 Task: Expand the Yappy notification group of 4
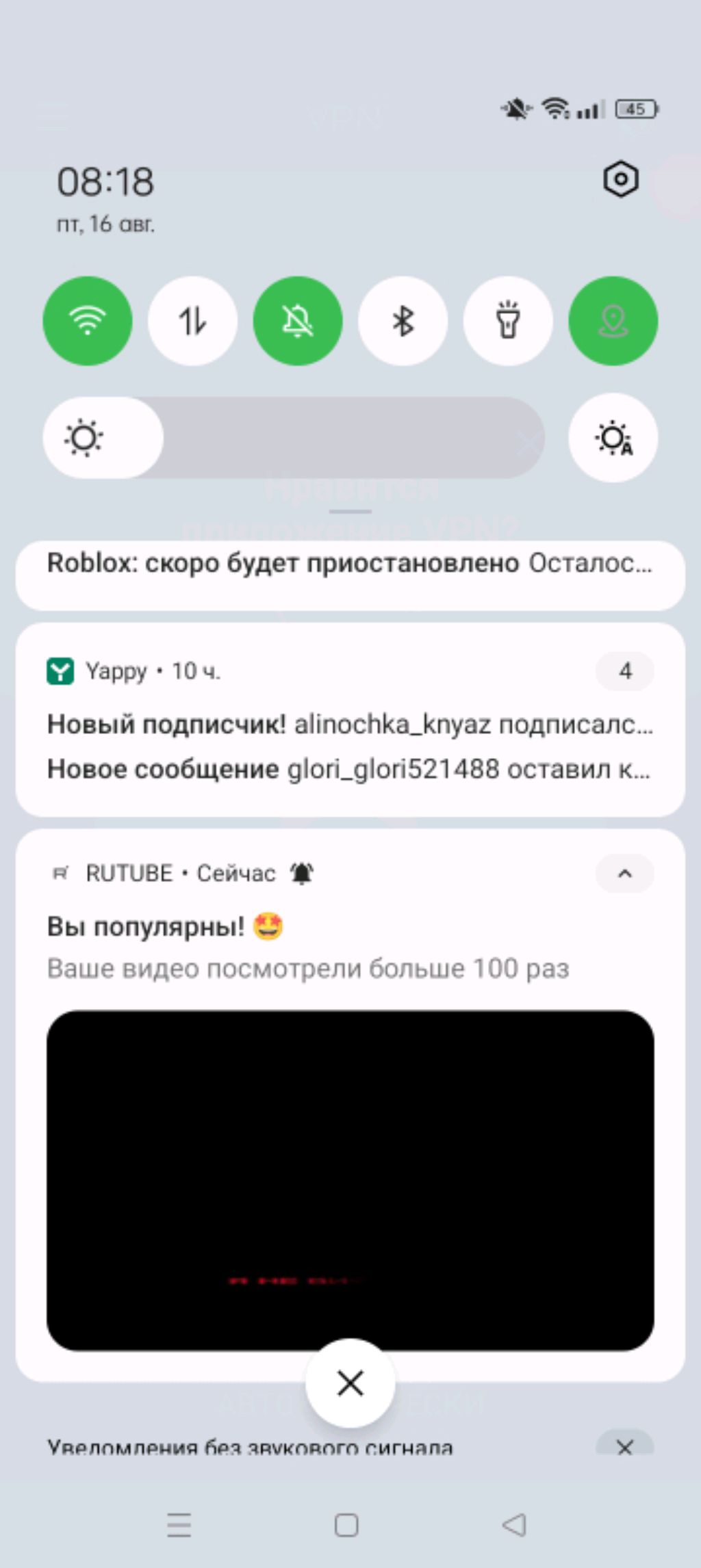624,671
